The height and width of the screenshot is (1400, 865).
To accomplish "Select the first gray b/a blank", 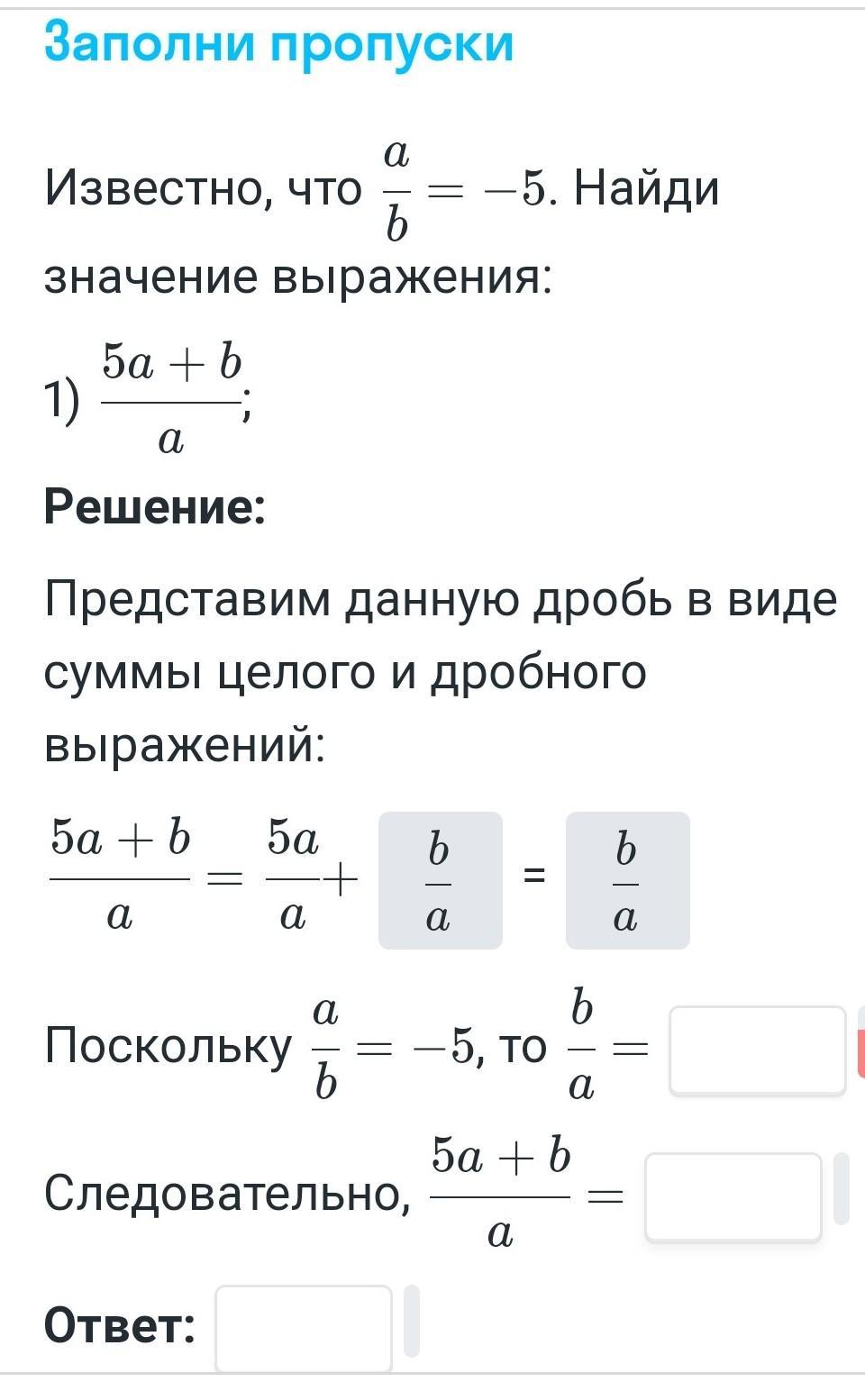I will [x=440, y=880].
